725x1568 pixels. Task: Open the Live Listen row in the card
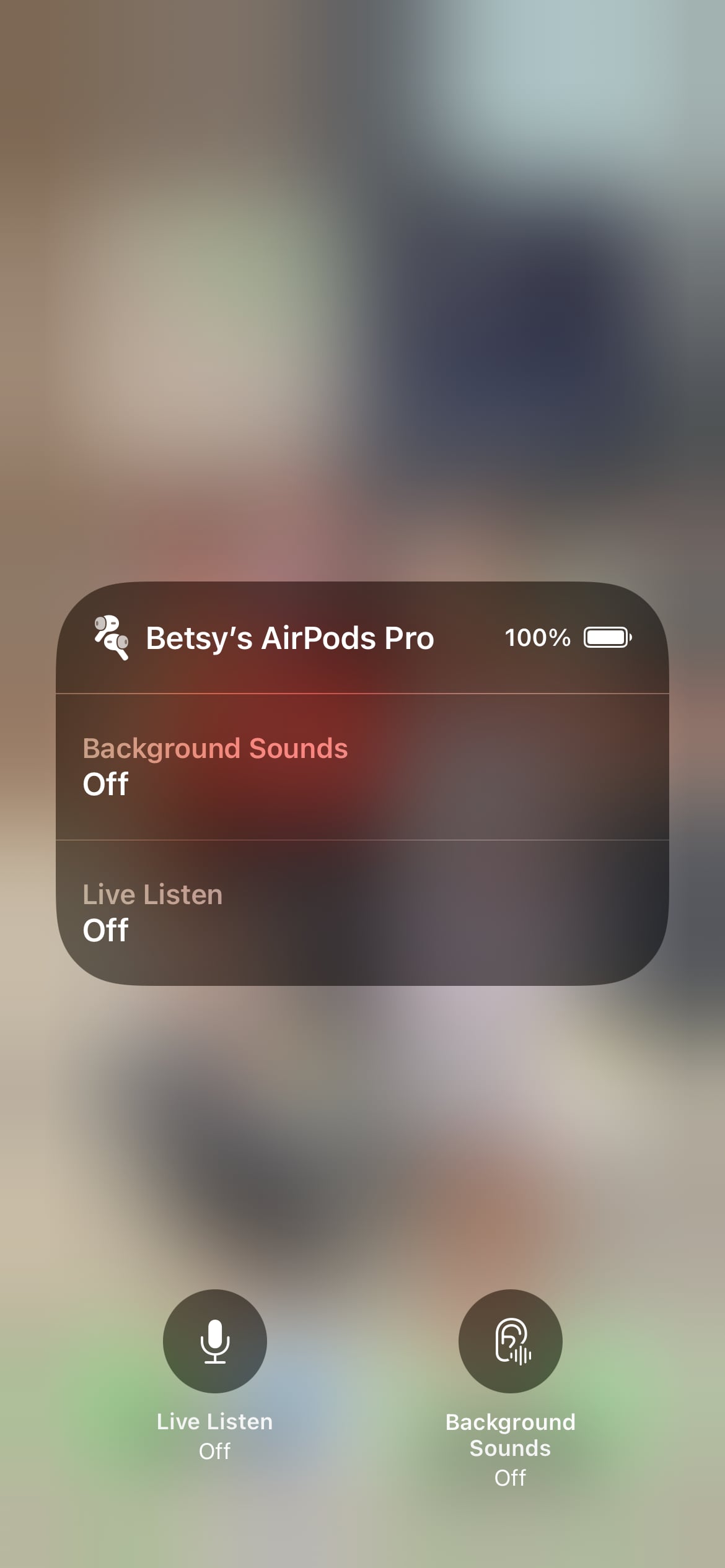[362, 913]
